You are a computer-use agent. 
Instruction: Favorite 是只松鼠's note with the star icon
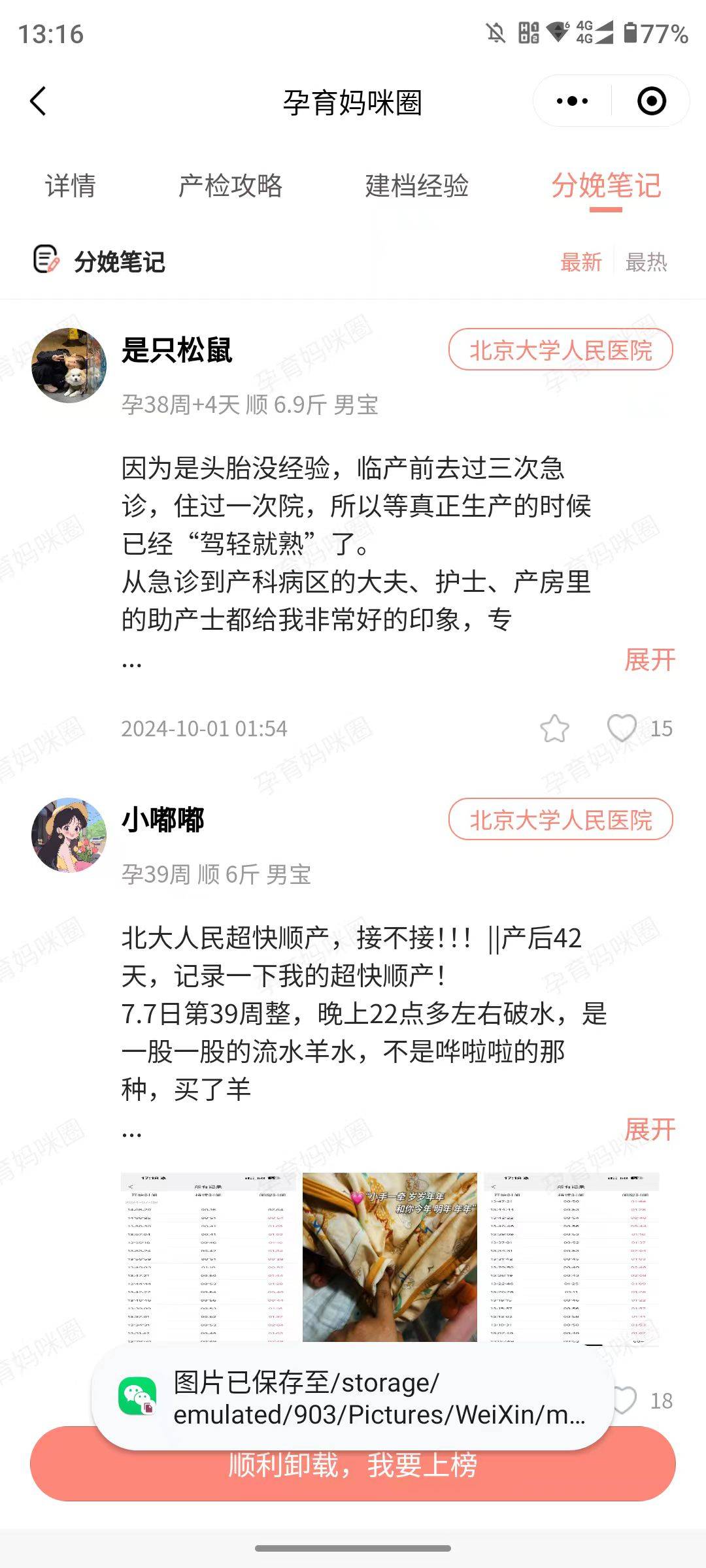(554, 728)
